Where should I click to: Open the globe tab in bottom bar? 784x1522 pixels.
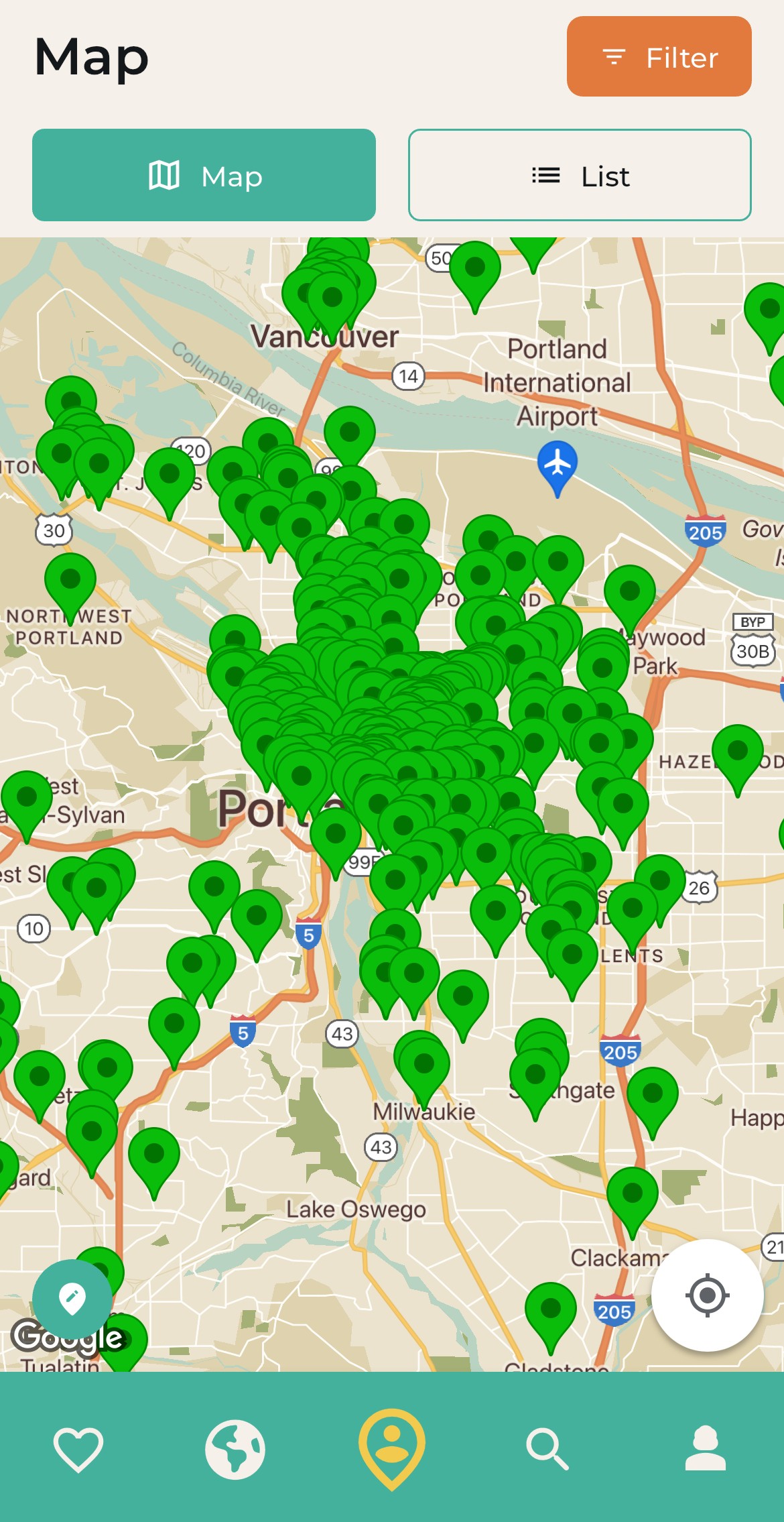click(x=235, y=1450)
